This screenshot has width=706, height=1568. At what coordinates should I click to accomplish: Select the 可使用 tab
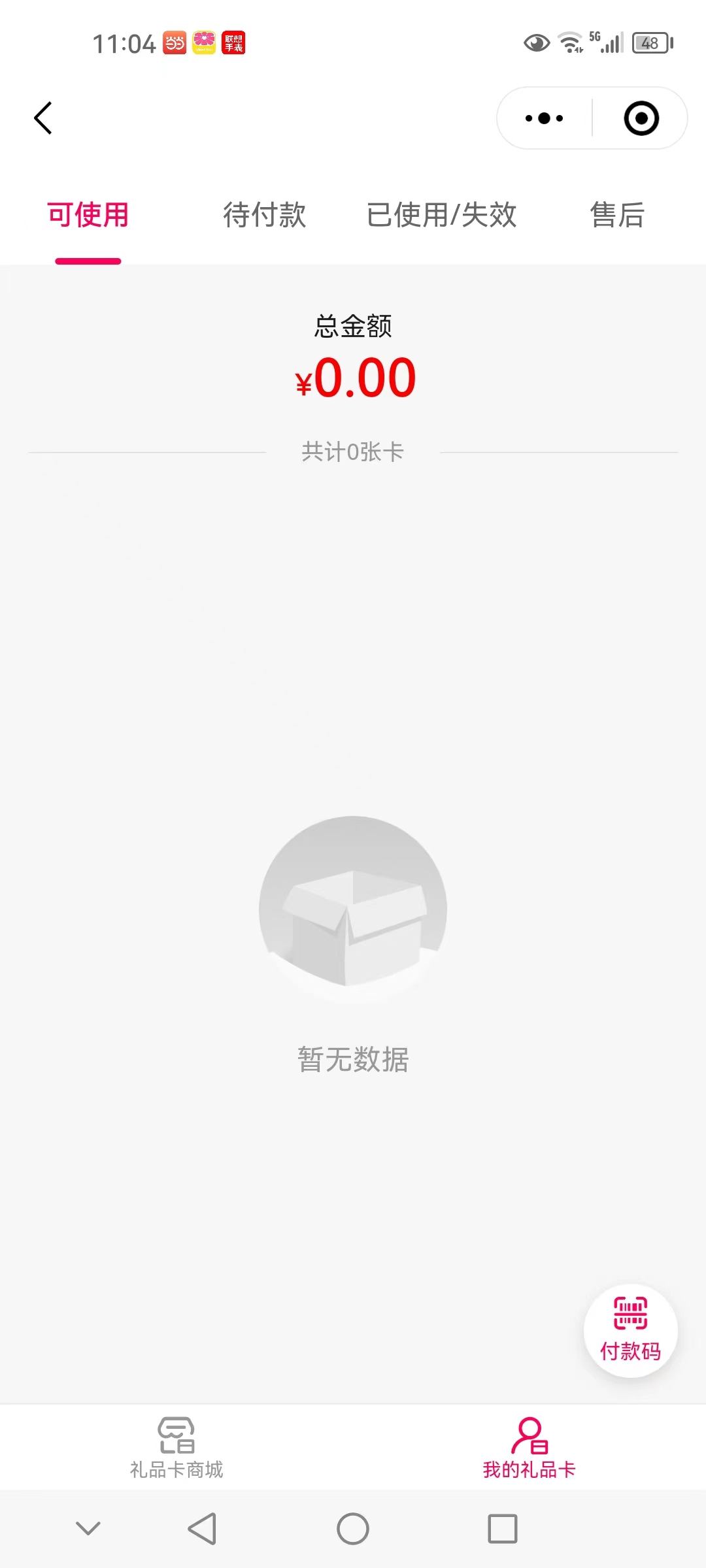pos(88,216)
